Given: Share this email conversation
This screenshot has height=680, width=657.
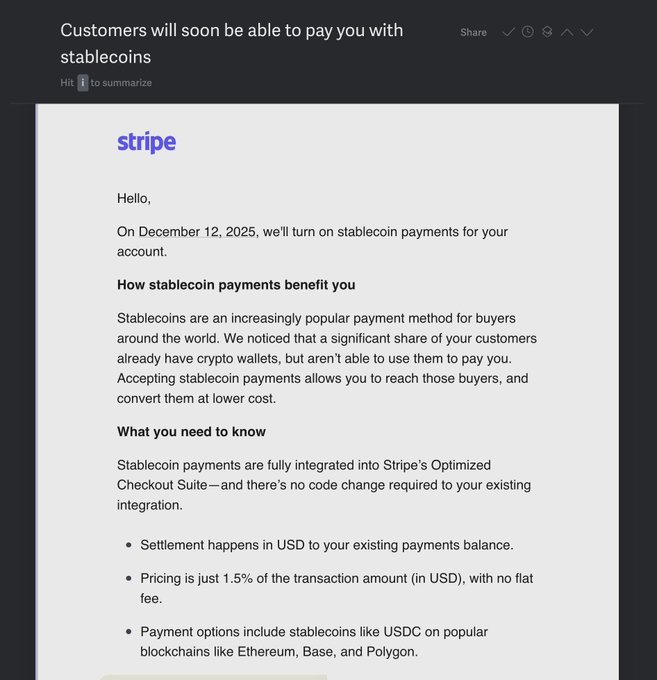Looking at the screenshot, I should pos(473,32).
